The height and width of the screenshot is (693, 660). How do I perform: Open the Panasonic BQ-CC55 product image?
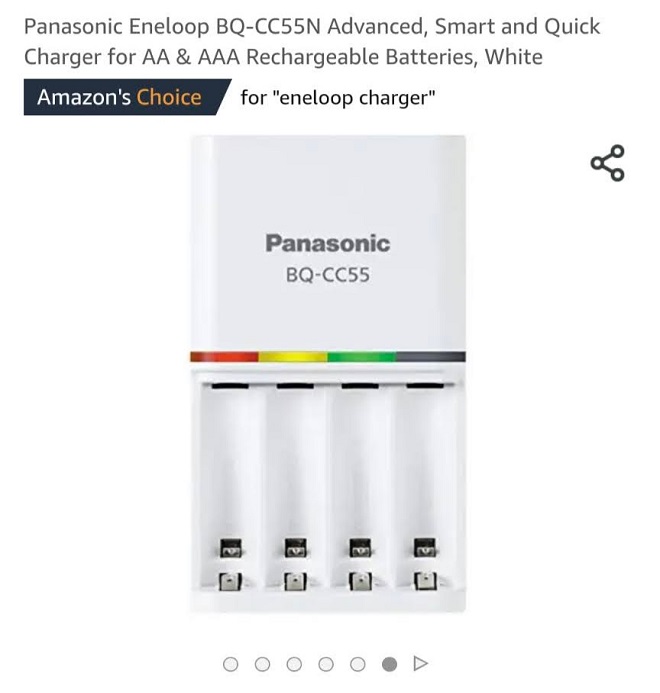(x=328, y=373)
